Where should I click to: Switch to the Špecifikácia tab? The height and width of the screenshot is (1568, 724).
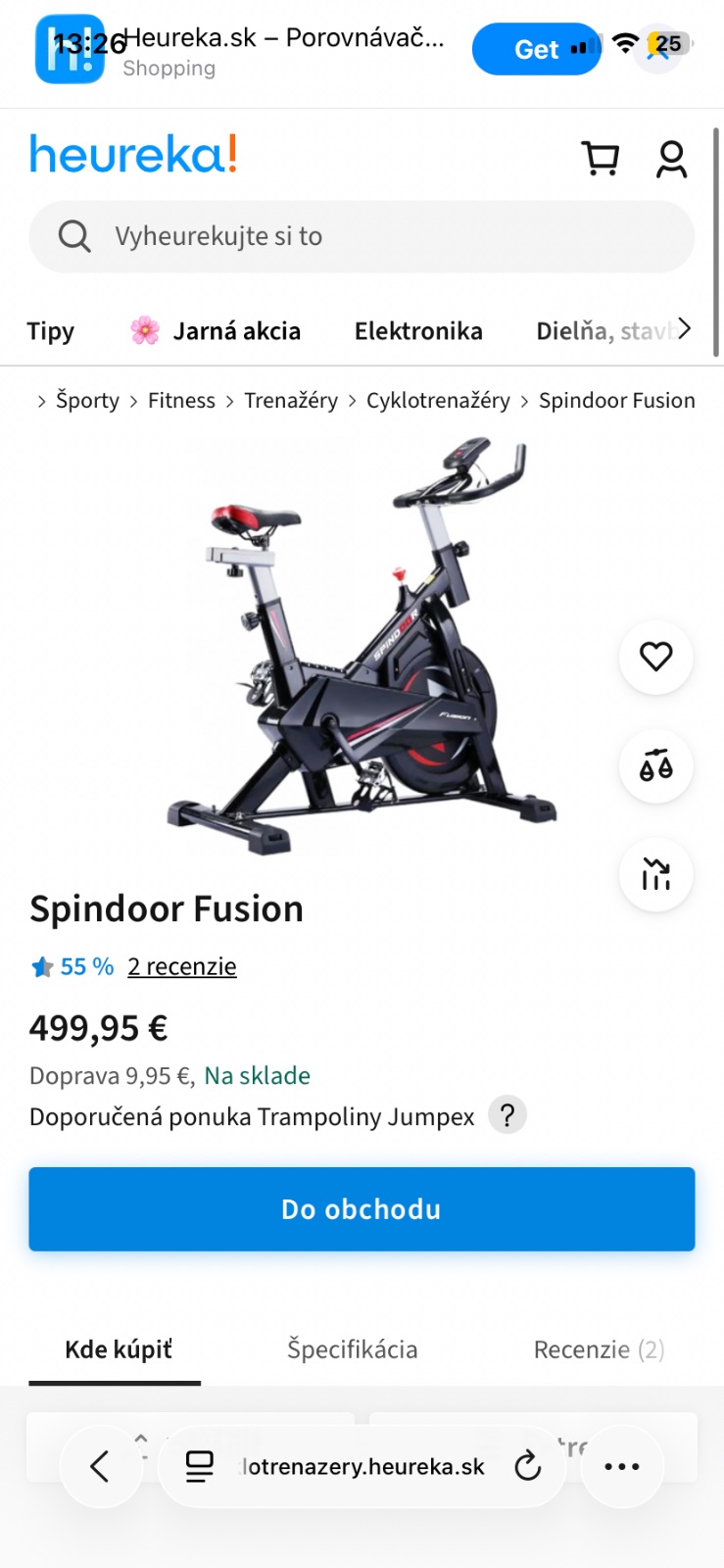tap(352, 1349)
